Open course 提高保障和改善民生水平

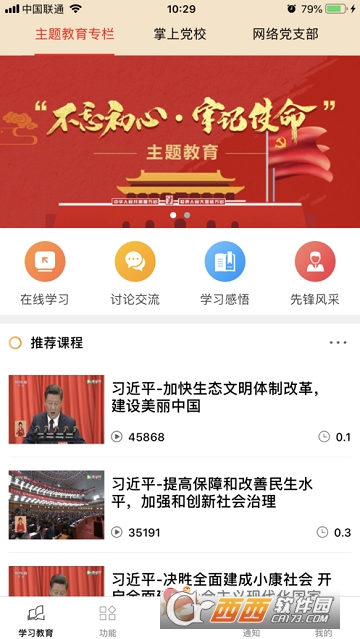click(x=180, y=505)
